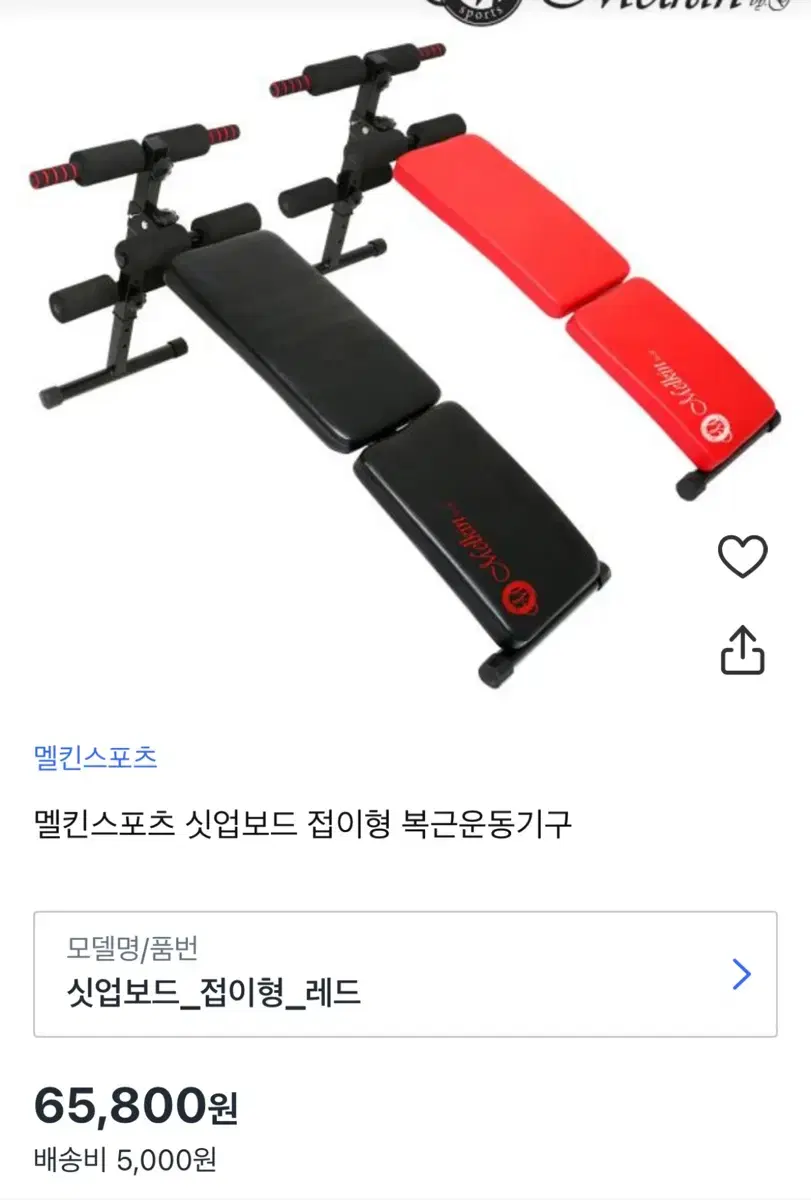Toggle the heart to favorite this product

click(x=742, y=557)
